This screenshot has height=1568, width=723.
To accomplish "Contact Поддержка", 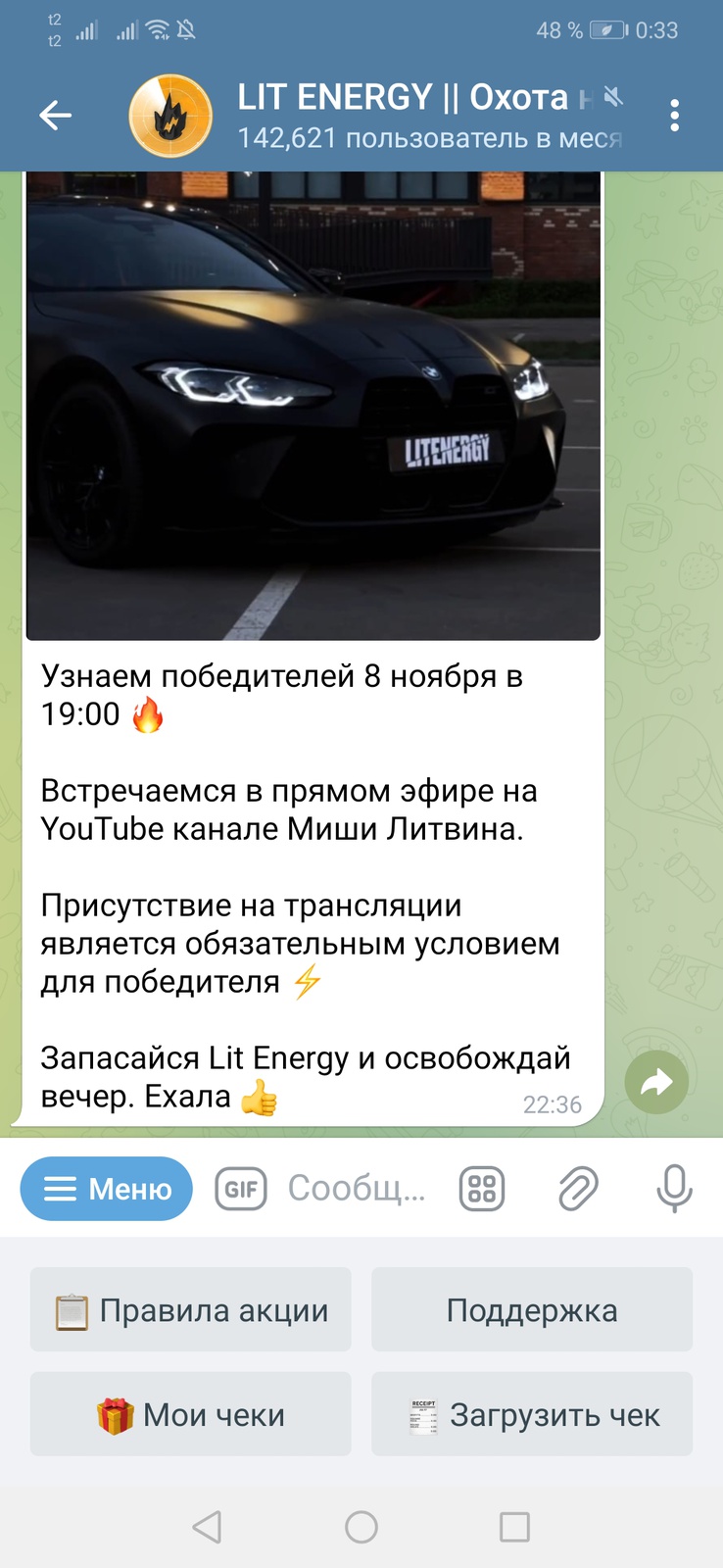I will pyautogui.click(x=532, y=1310).
